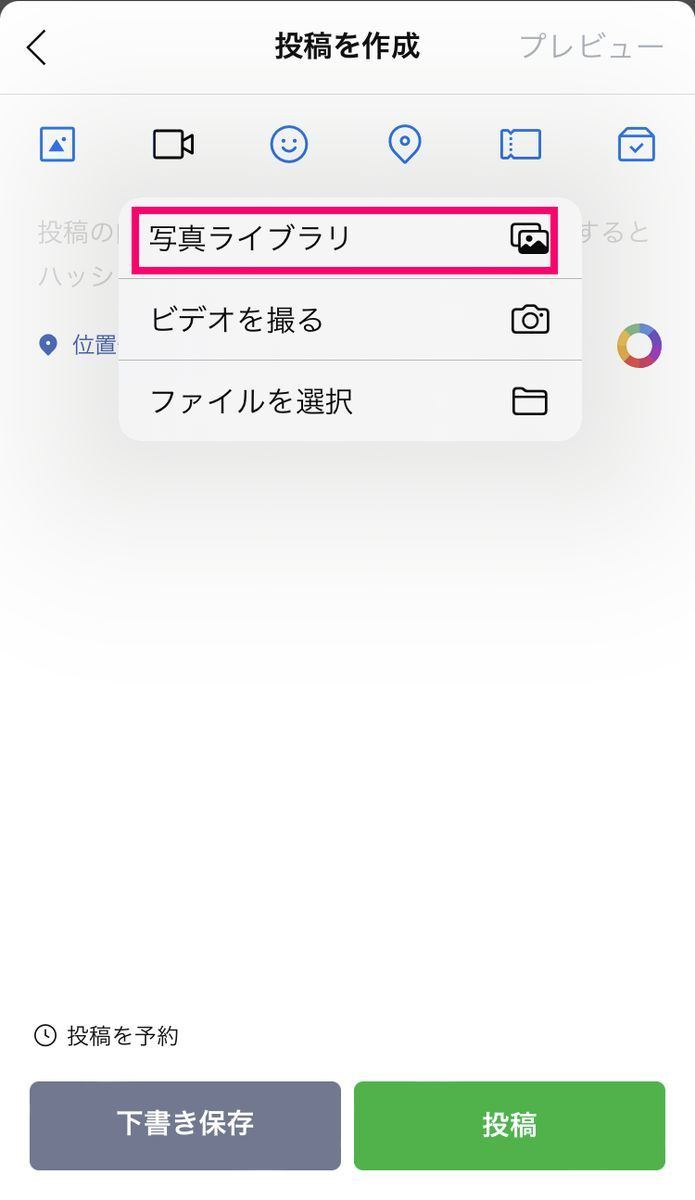695x1200 pixels.
Task: Tap the multicolor ring icon
Action: [x=639, y=346]
